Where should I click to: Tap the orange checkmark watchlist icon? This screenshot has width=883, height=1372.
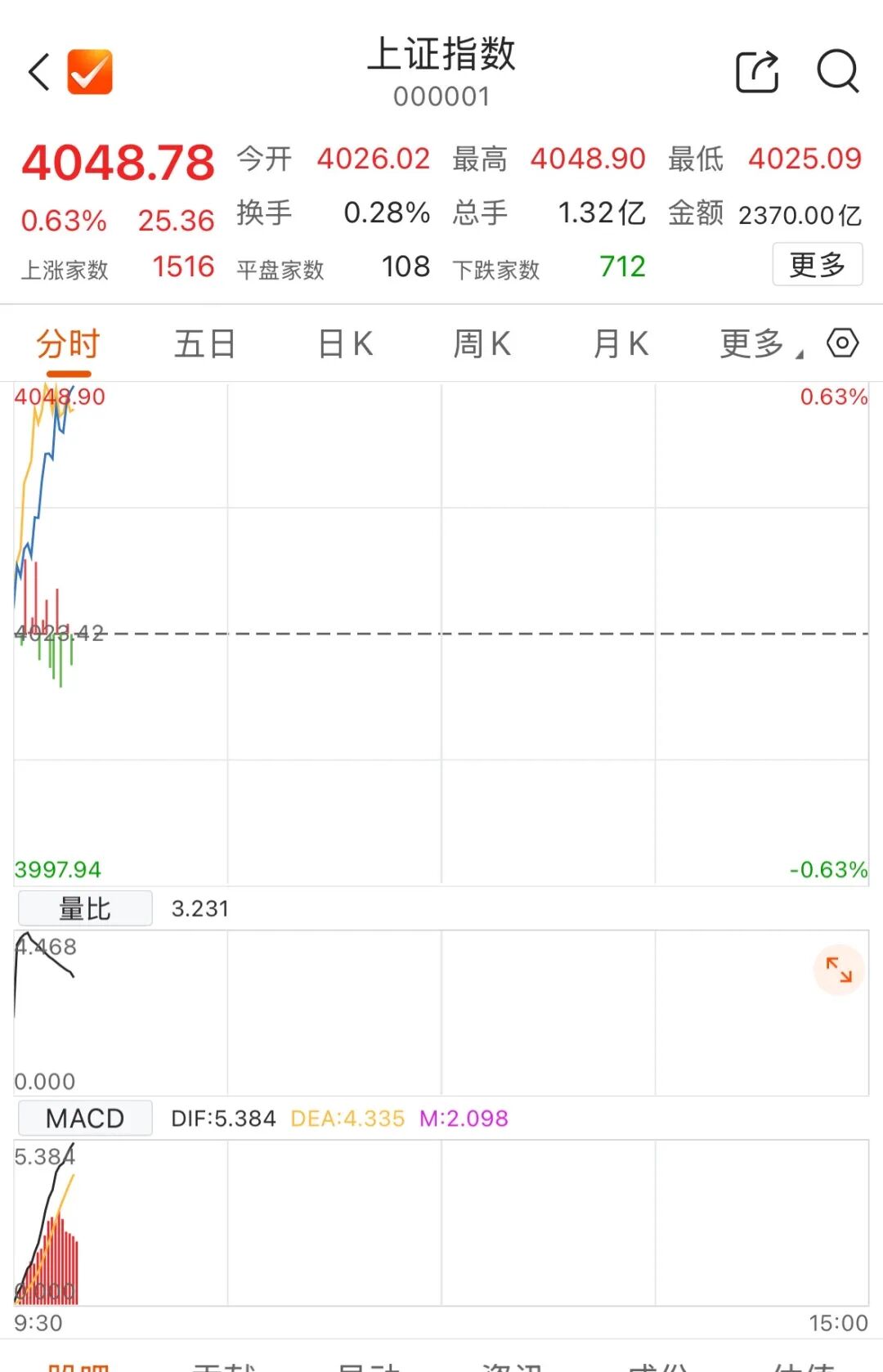pos(90,72)
